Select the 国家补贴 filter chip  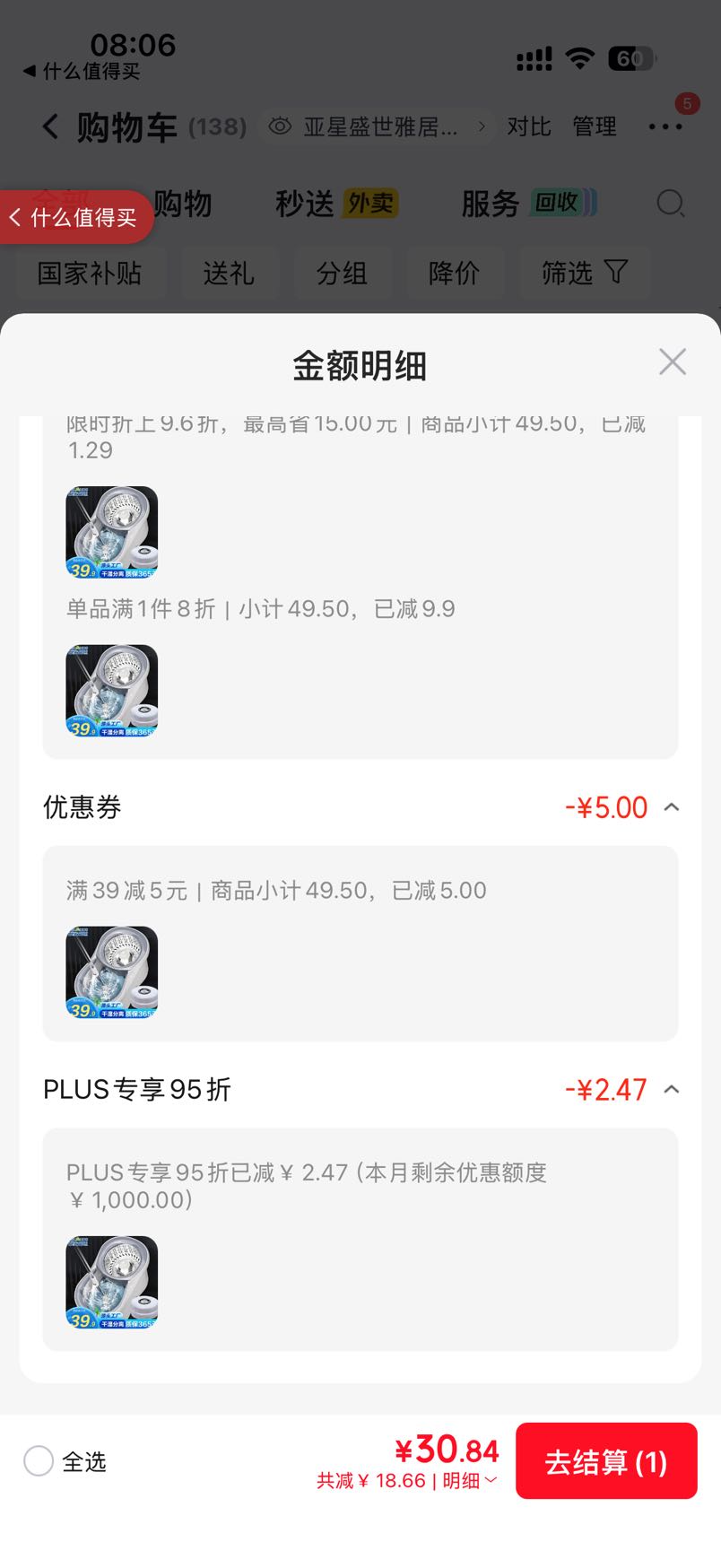pos(90,273)
